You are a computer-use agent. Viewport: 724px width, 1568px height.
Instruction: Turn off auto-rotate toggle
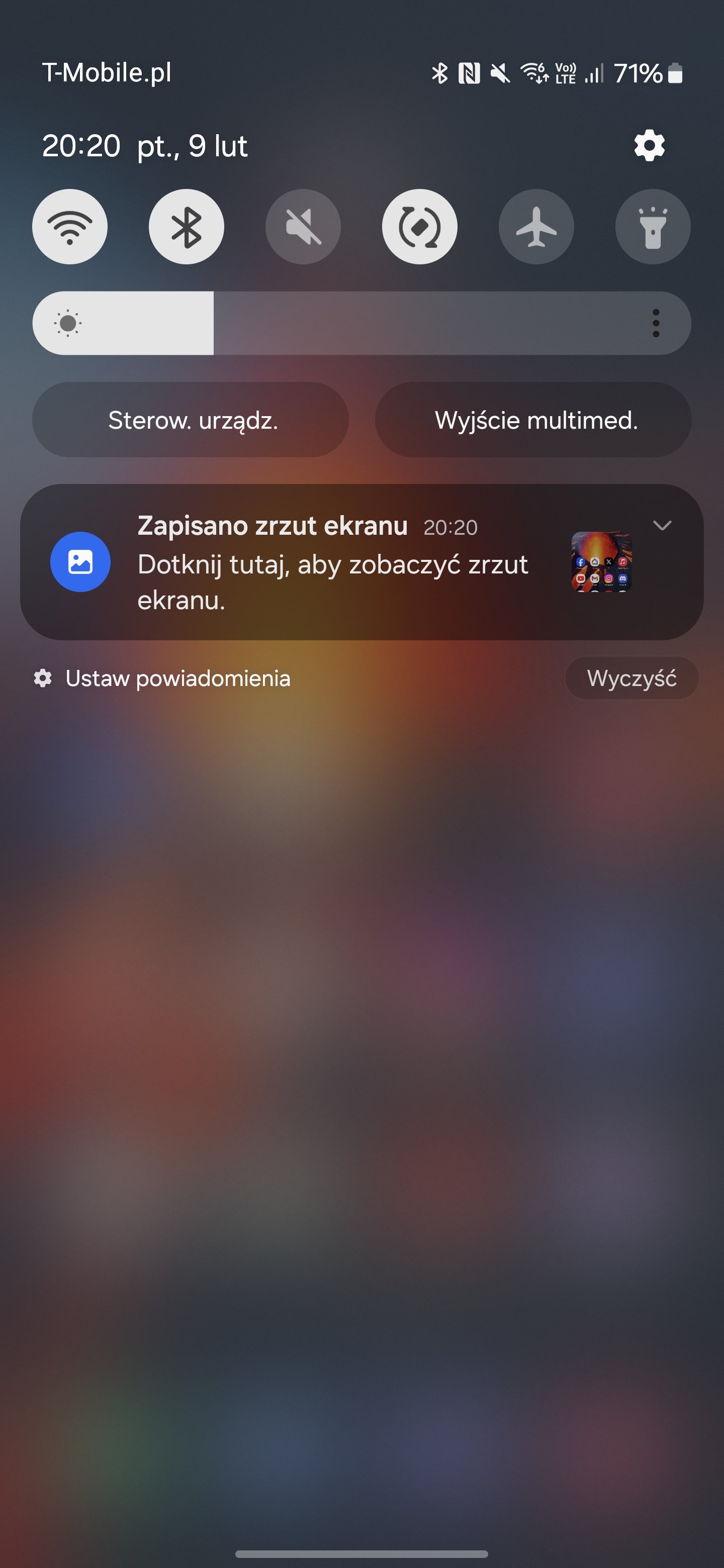[419, 227]
